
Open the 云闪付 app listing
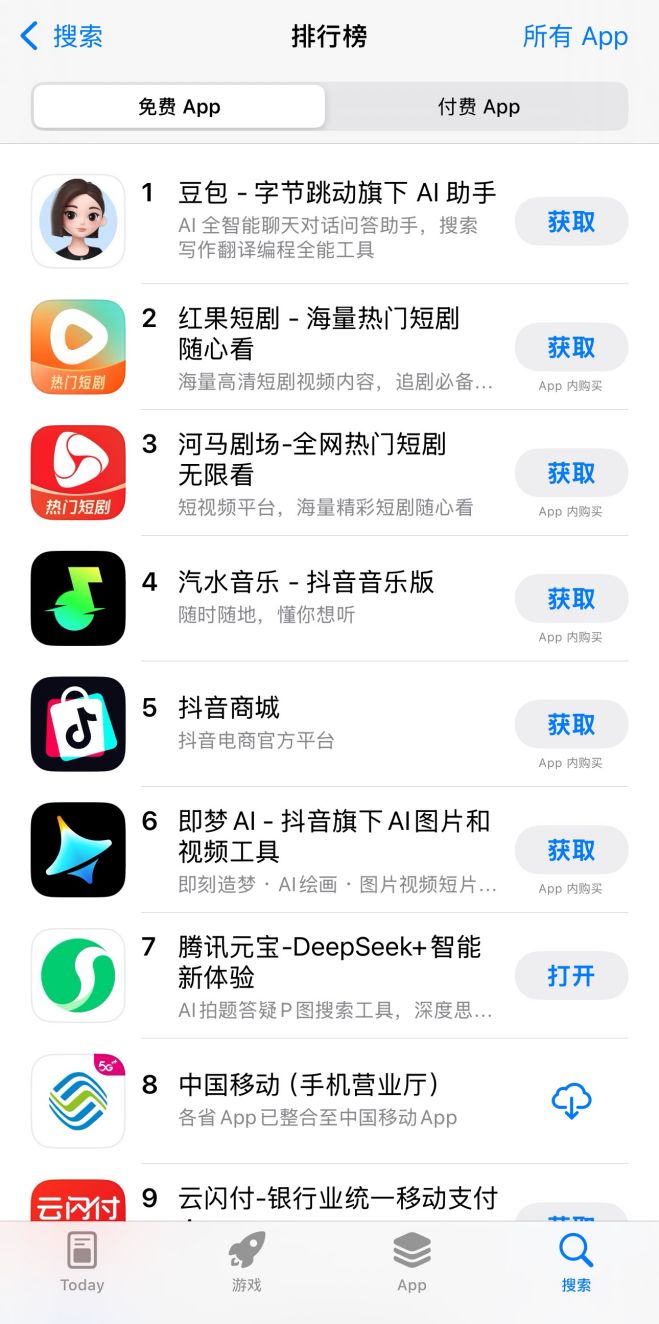click(x=337, y=1198)
